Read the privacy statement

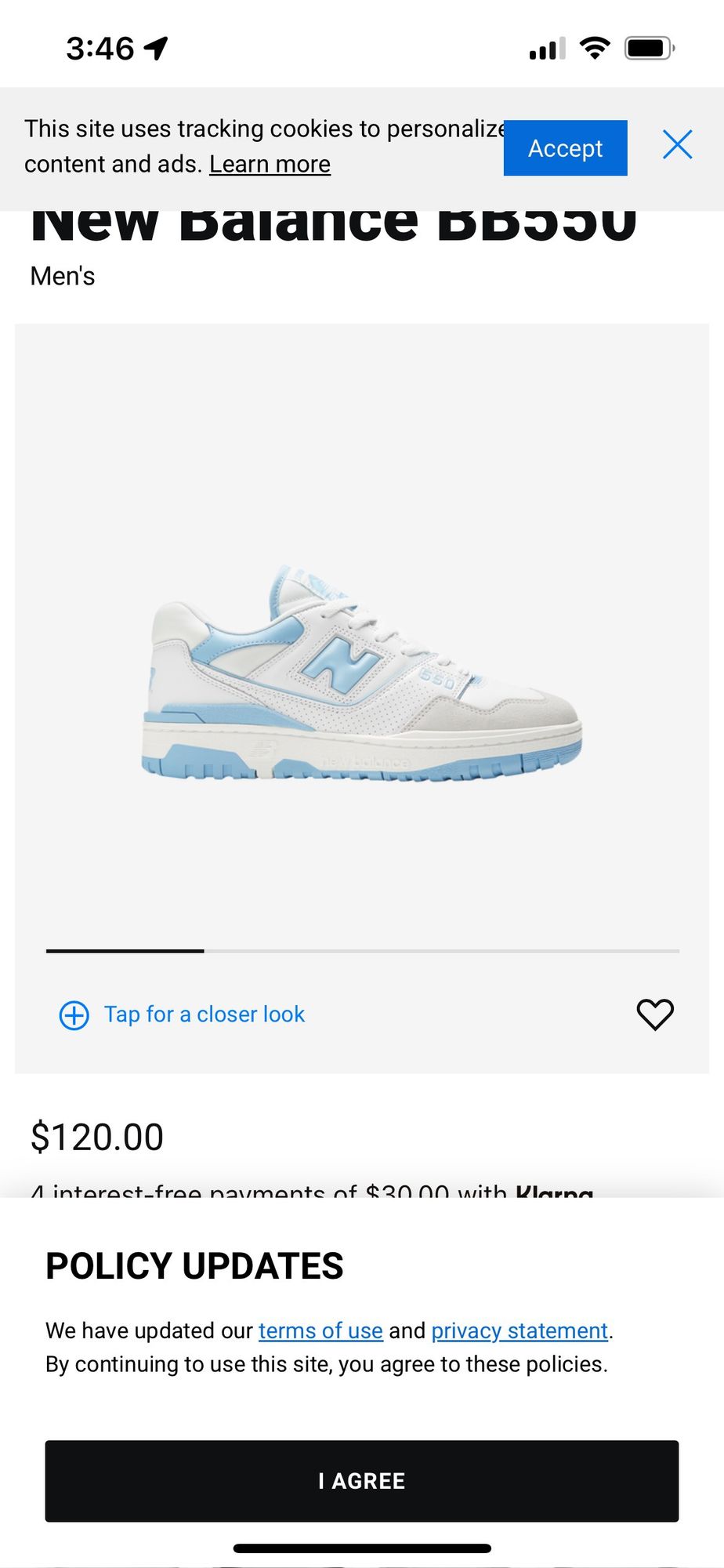point(519,1330)
